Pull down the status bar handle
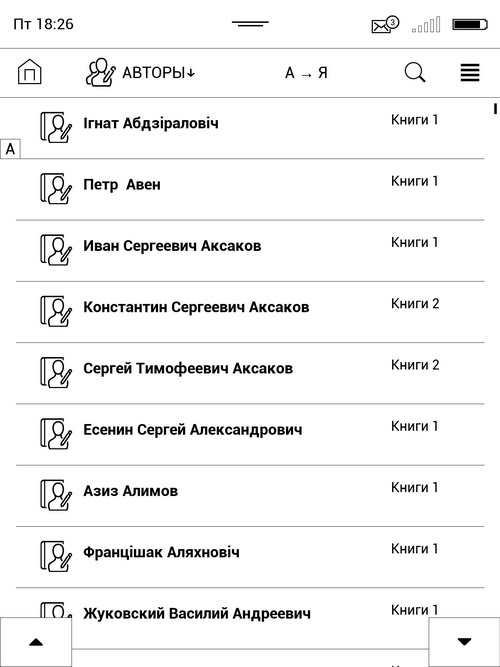 250,24
